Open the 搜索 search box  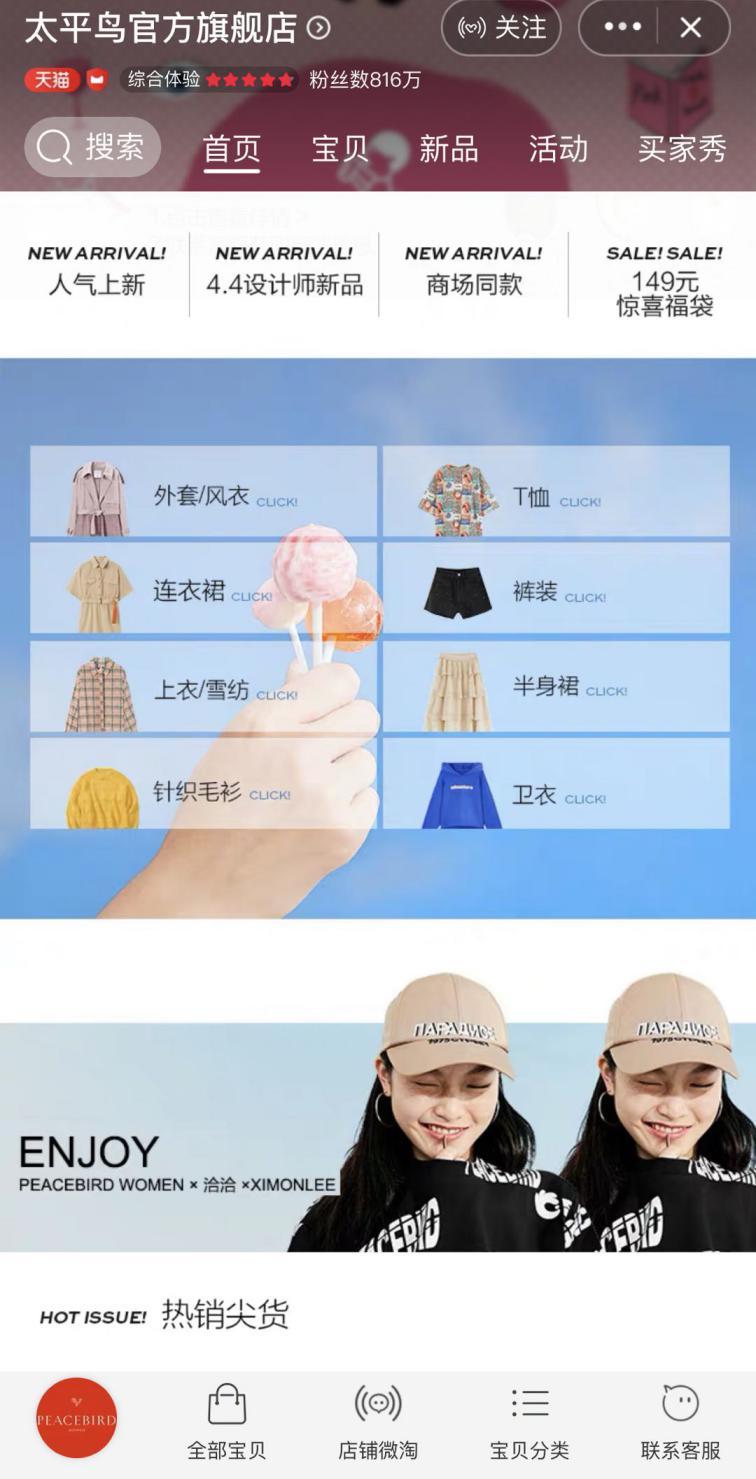coord(92,147)
